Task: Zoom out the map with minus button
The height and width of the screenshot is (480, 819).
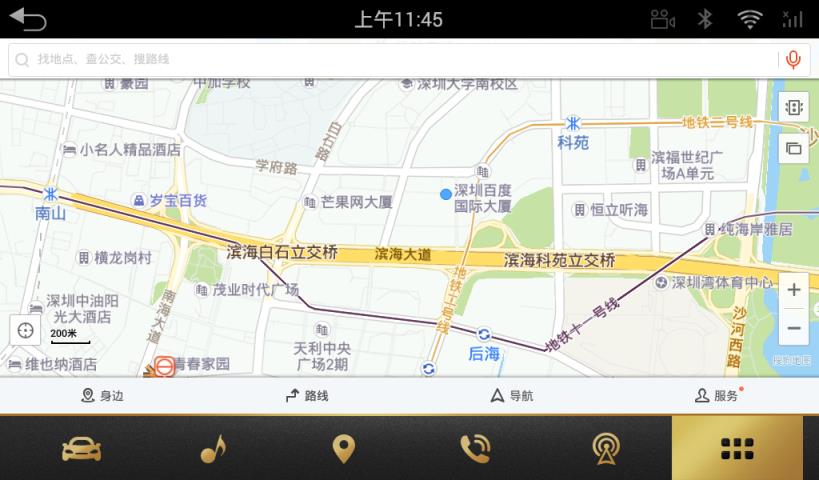Action: click(794, 328)
